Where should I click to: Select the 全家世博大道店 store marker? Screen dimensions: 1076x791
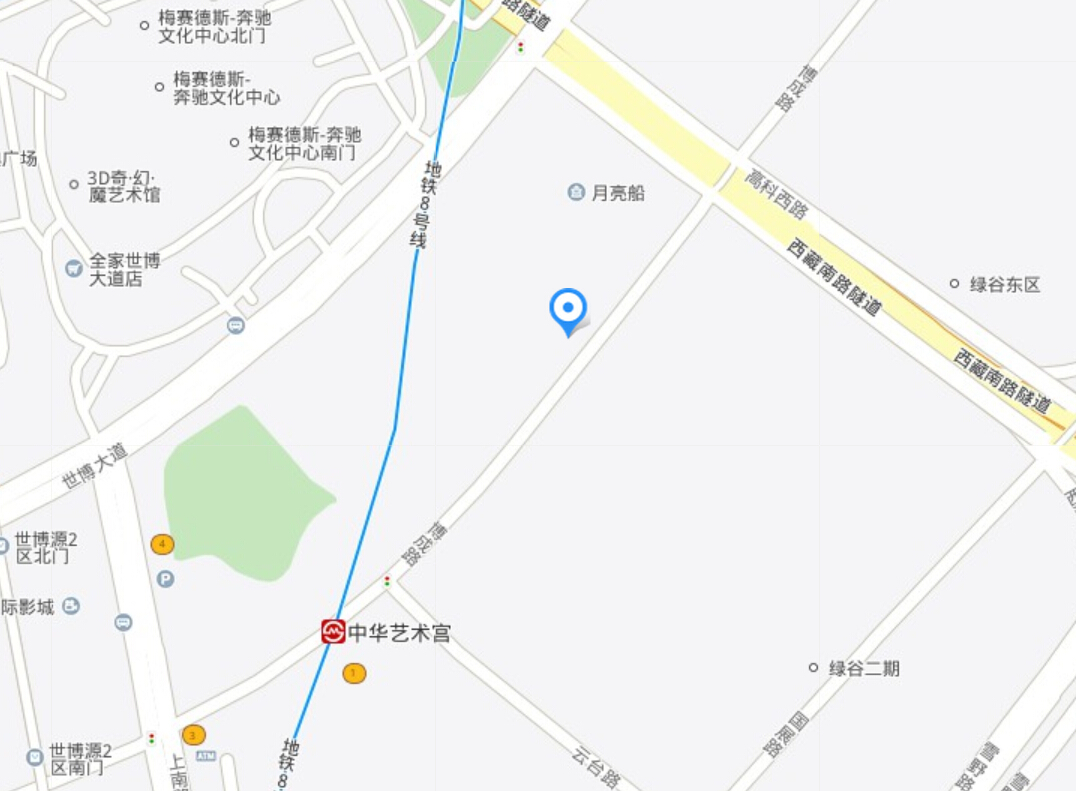(x=74, y=268)
